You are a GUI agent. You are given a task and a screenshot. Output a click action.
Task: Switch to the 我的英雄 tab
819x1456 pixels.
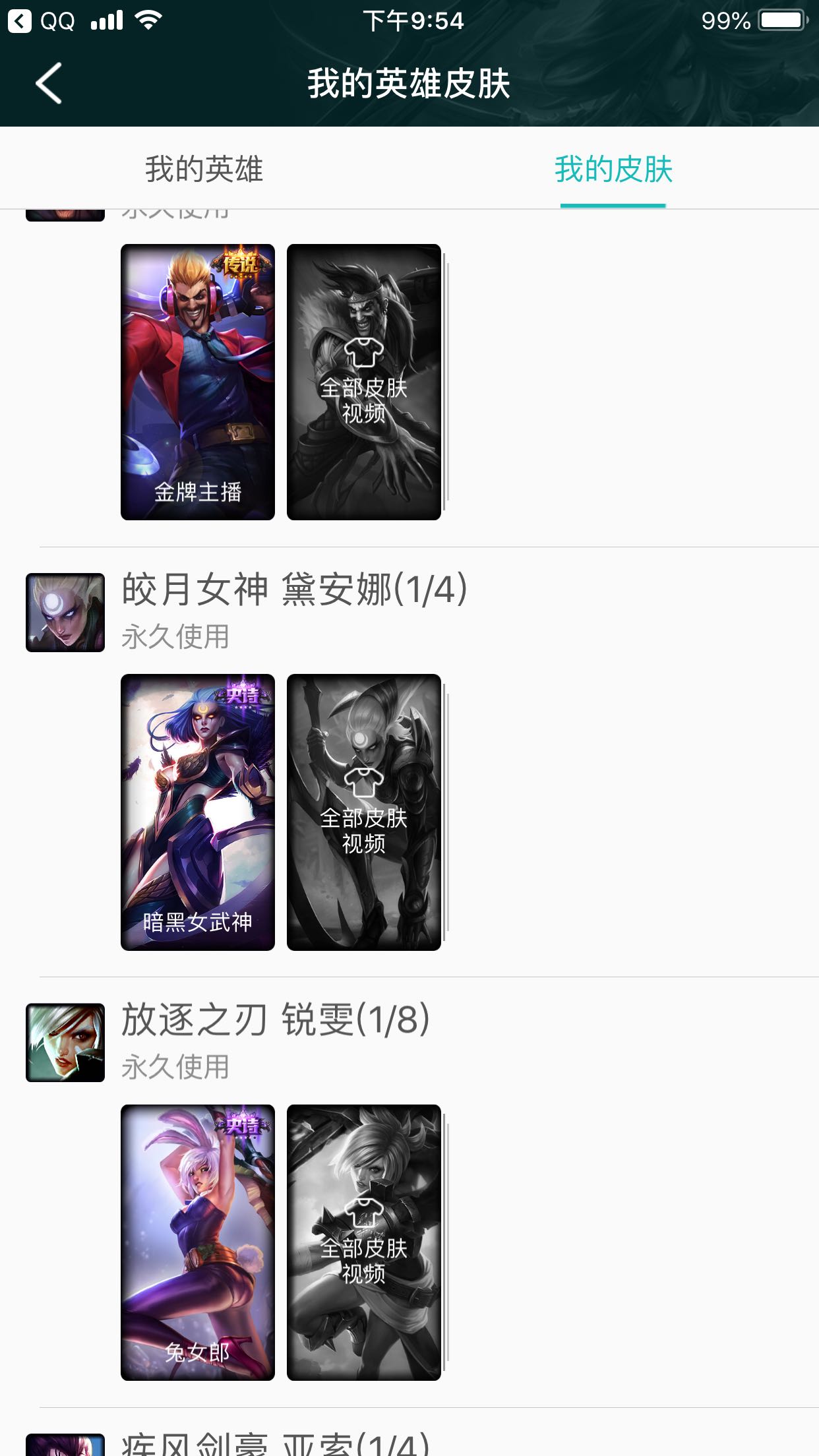[204, 169]
